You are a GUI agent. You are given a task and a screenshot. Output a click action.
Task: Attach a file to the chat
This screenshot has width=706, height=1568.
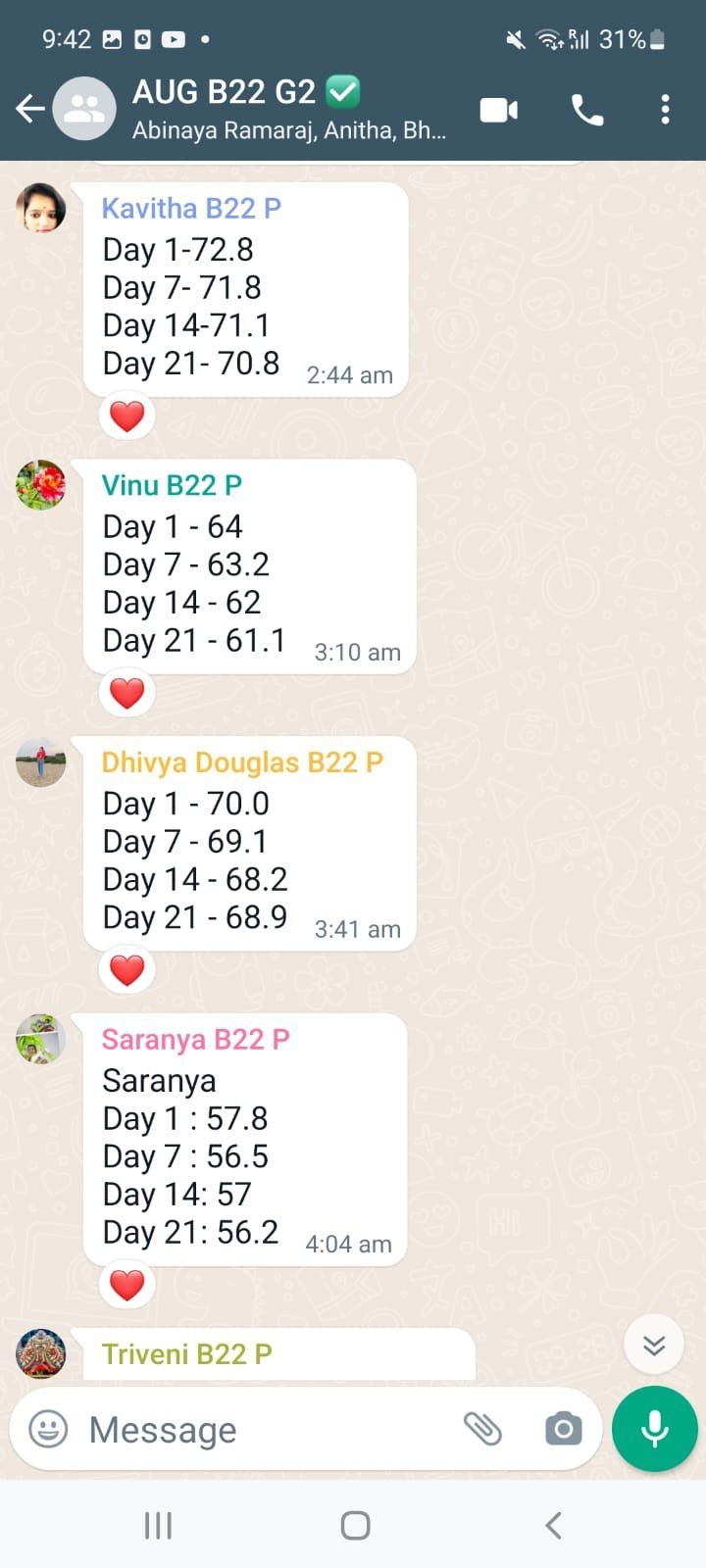[x=482, y=1429]
